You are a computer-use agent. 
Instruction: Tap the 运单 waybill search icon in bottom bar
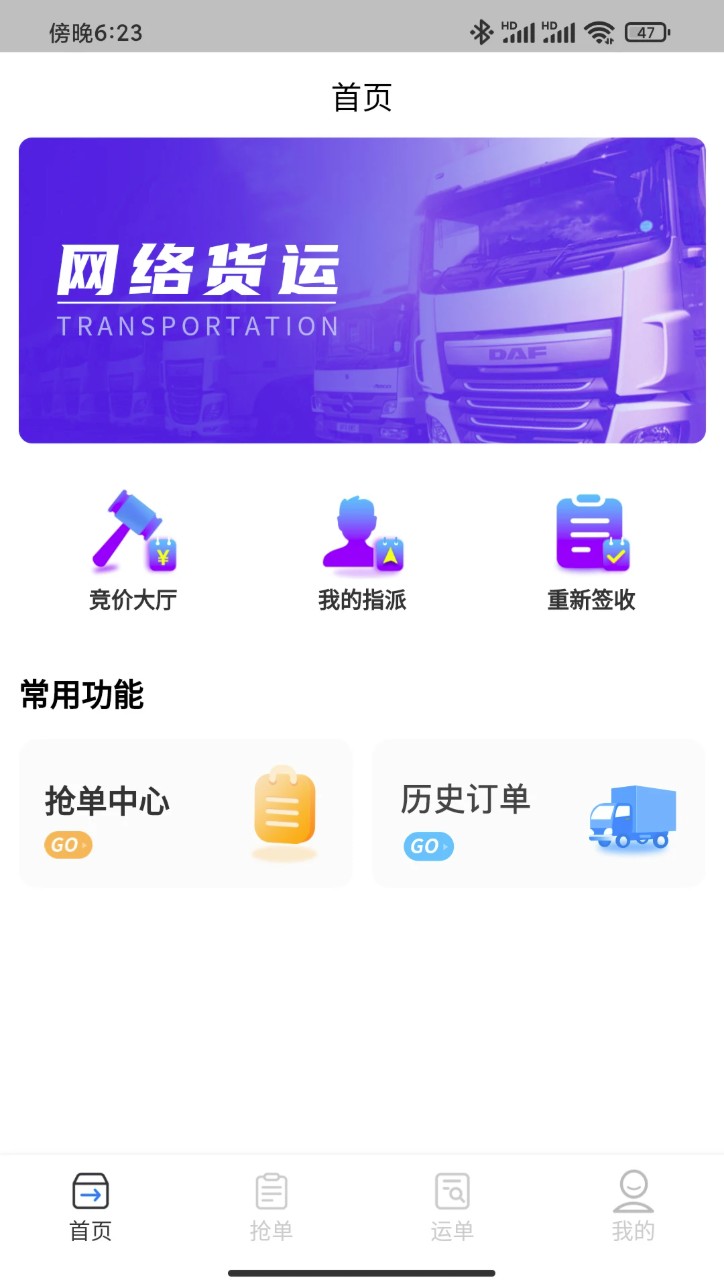452,1191
